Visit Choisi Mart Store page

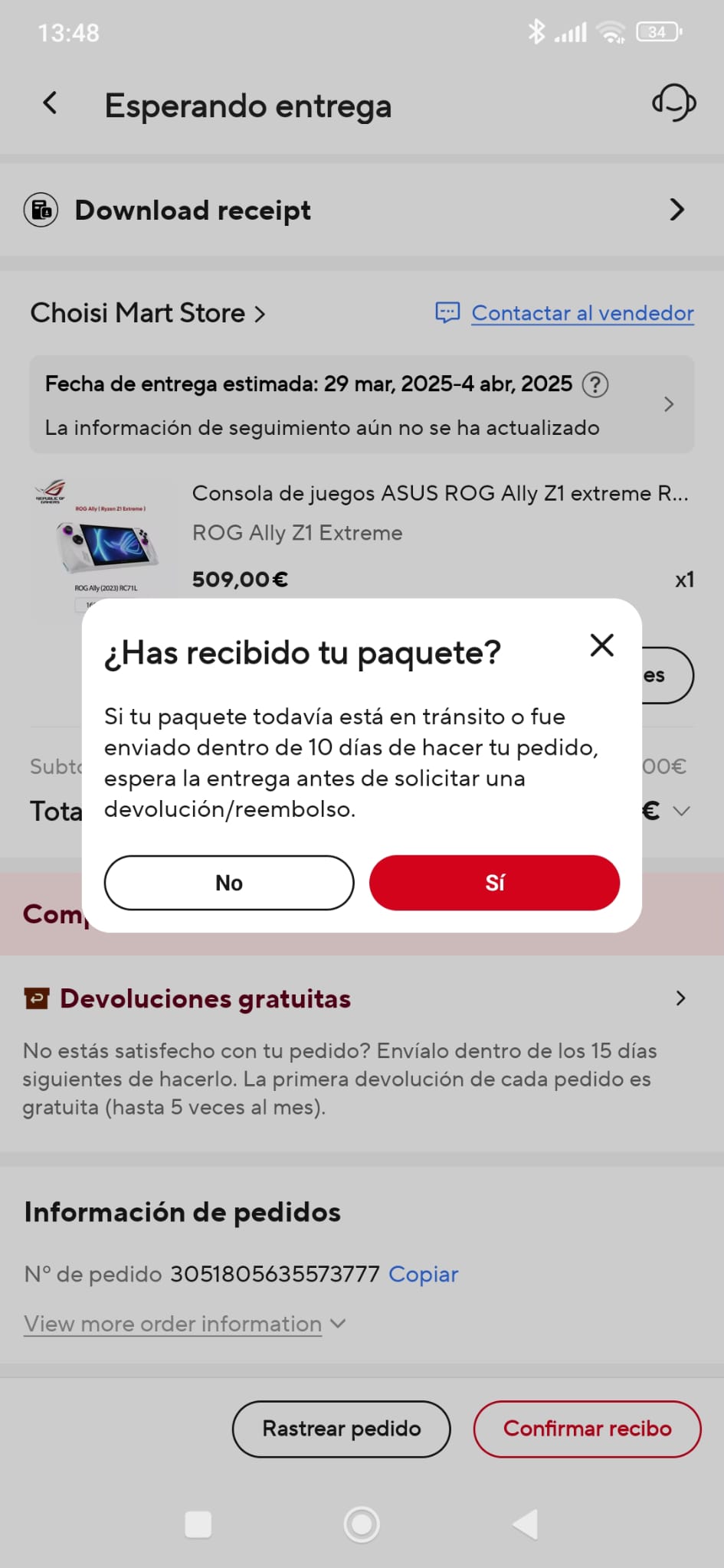(147, 313)
